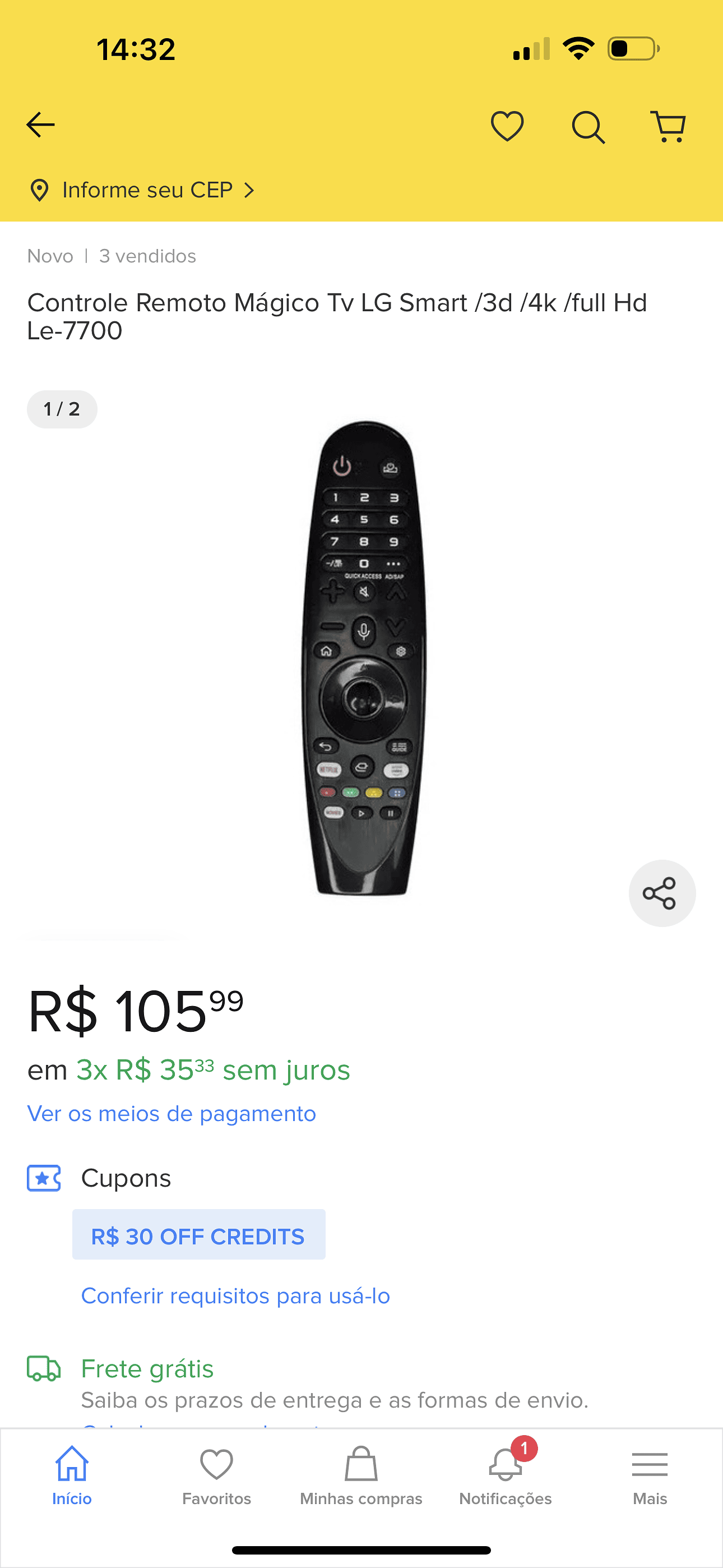Open Ver os meios de pagamento

click(172, 1113)
